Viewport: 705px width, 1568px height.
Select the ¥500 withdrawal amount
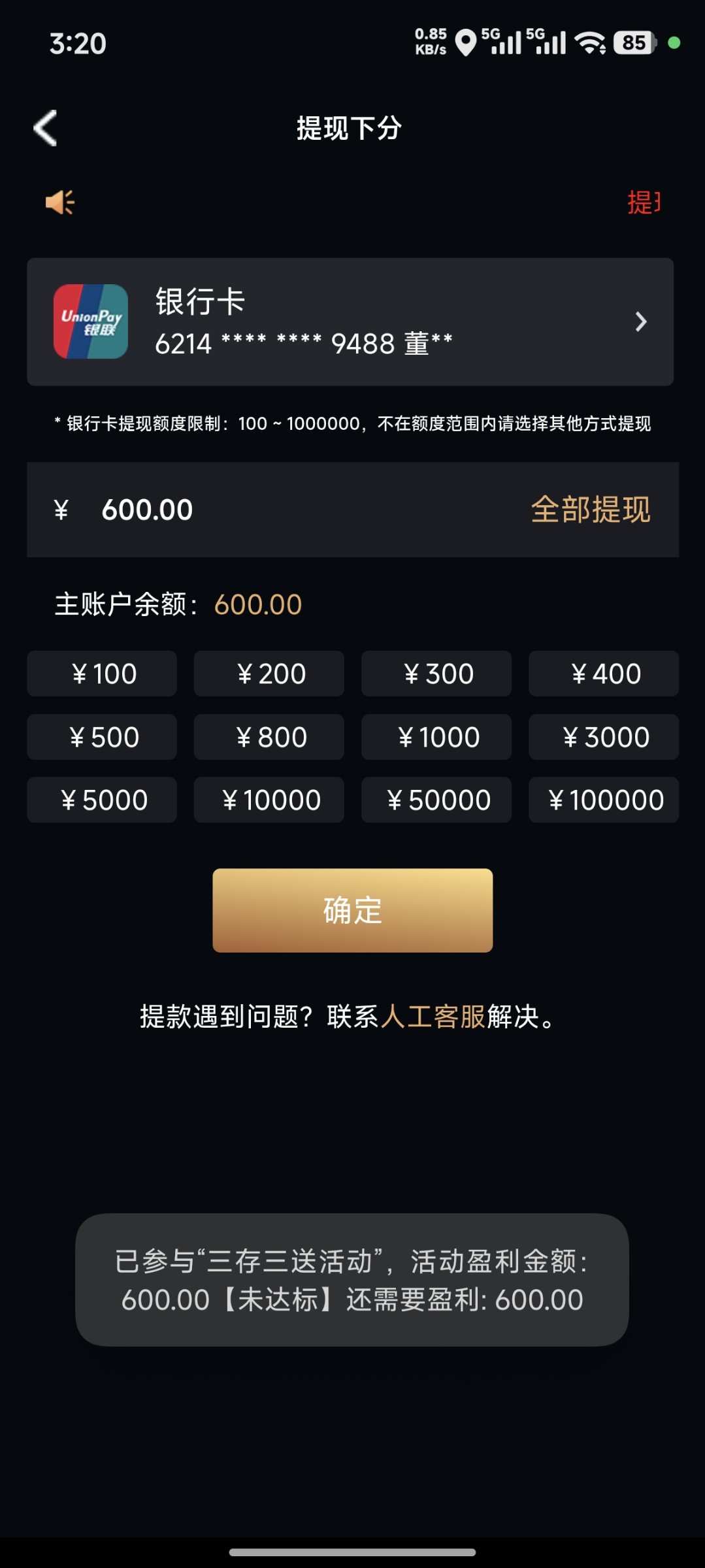point(101,736)
